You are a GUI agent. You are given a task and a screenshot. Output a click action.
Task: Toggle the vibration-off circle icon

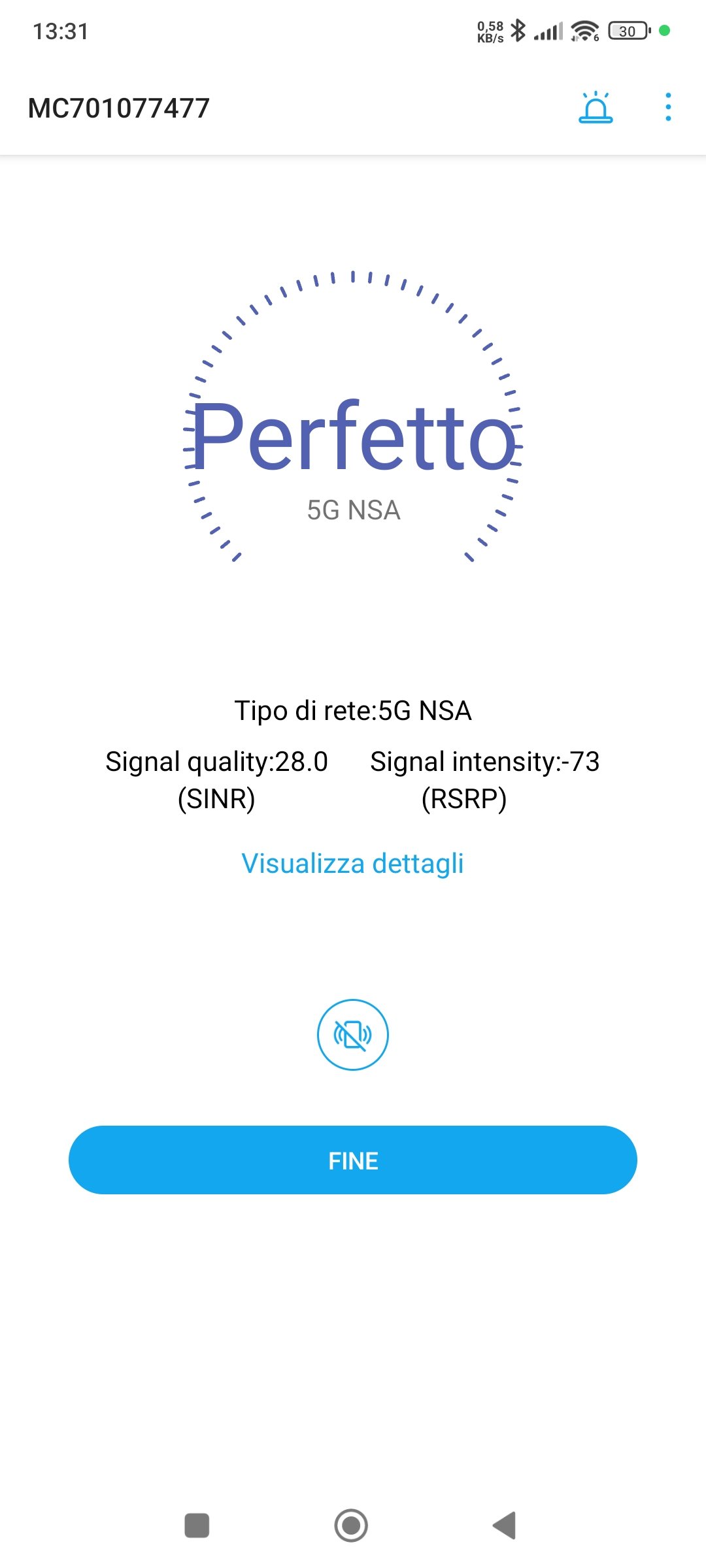coord(353,1035)
